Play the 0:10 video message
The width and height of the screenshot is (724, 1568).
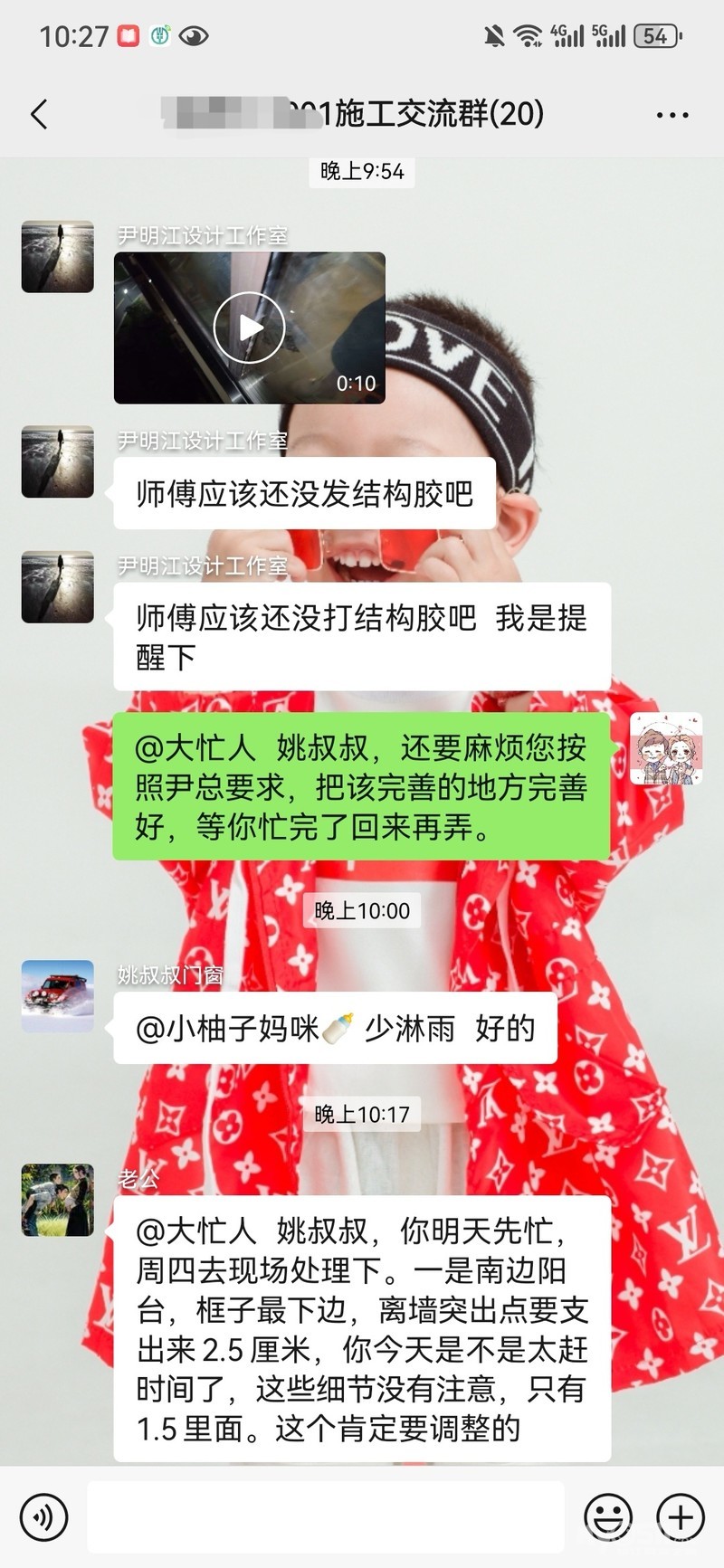249,328
